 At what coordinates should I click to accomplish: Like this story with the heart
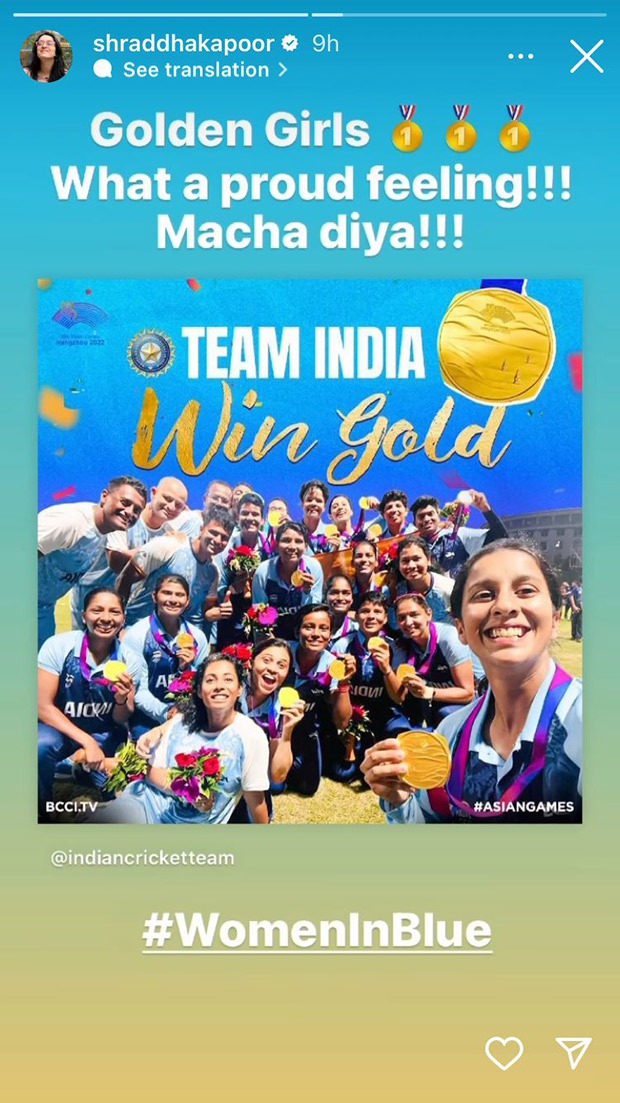(504, 1053)
